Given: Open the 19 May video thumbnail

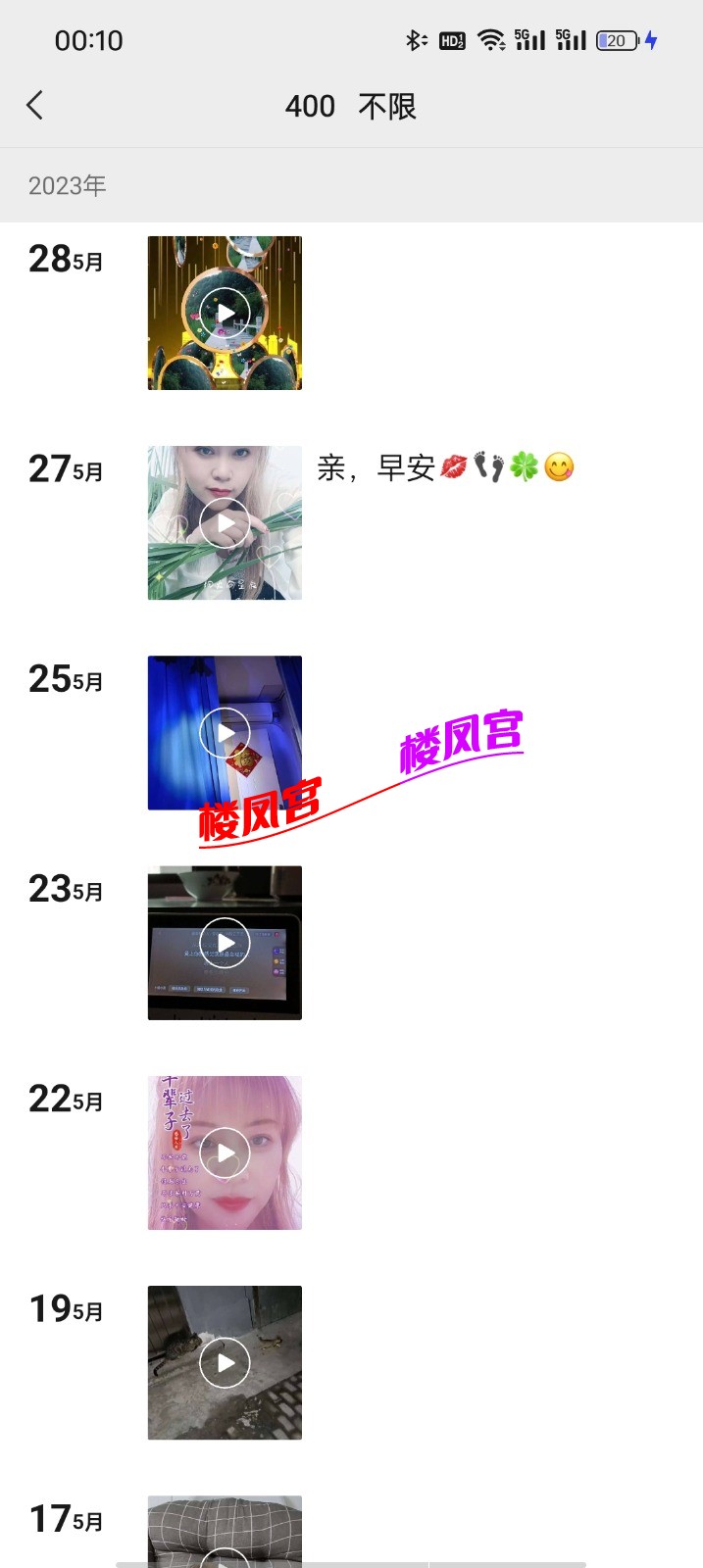Looking at the screenshot, I should pos(225,1362).
